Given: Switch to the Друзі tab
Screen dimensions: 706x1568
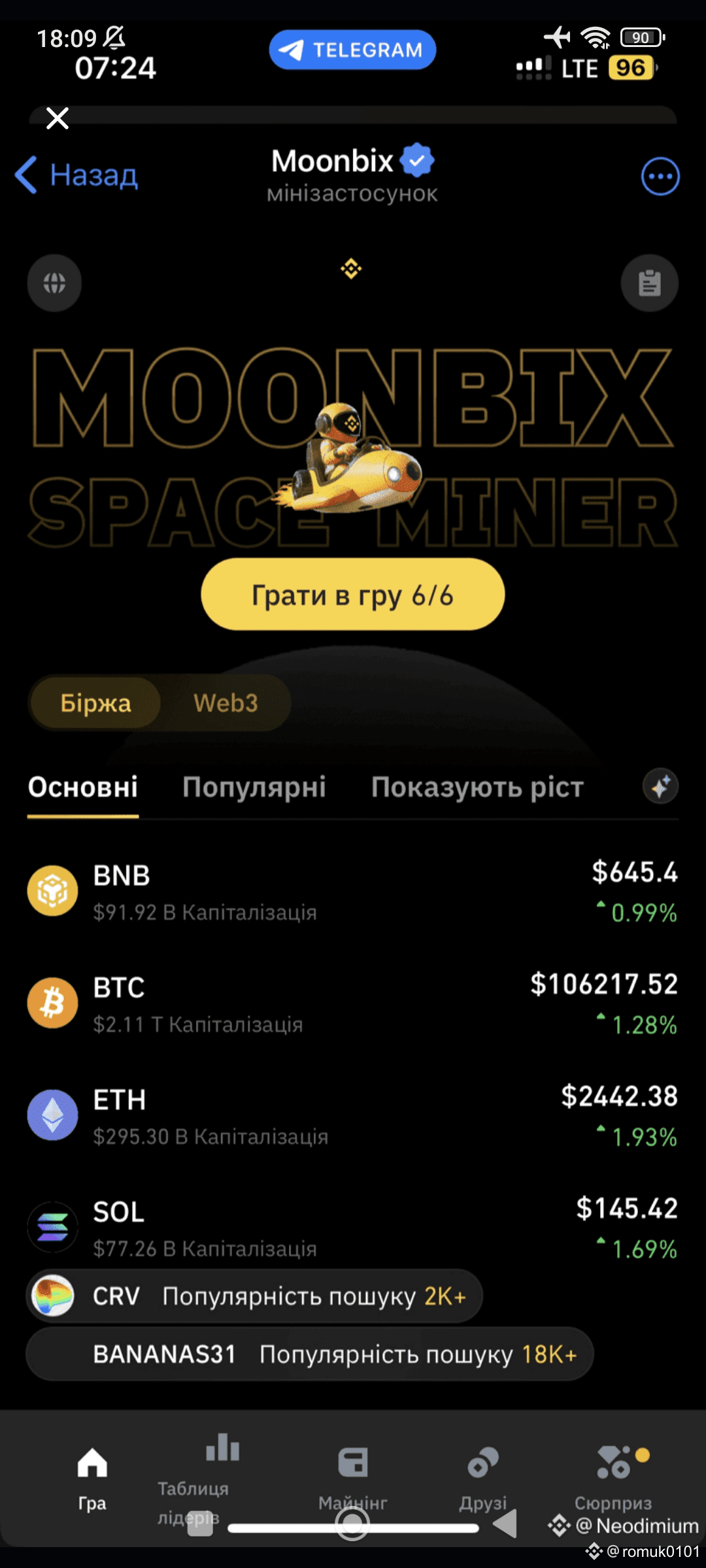Looking at the screenshot, I should 483,1478.
